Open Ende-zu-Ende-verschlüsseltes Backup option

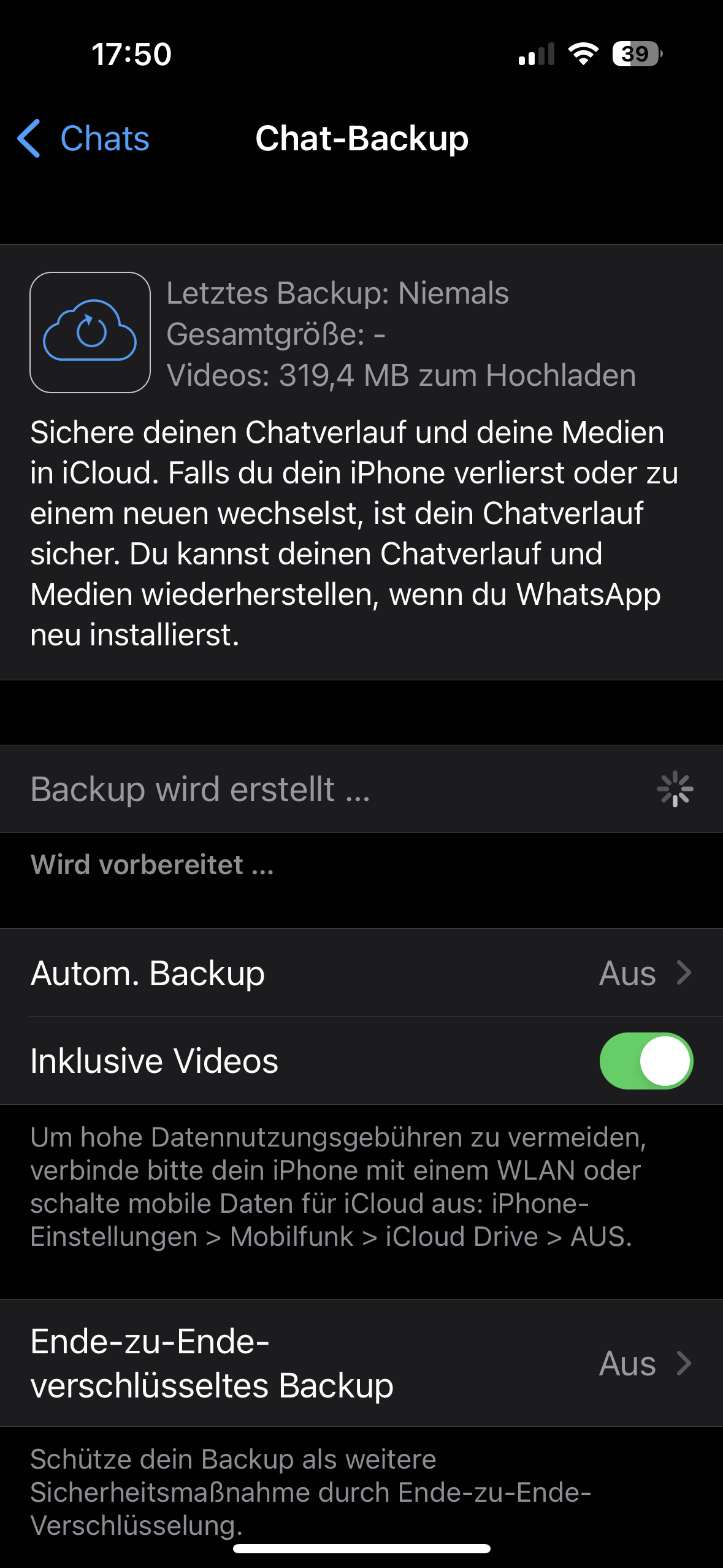click(x=361, y=1363)
